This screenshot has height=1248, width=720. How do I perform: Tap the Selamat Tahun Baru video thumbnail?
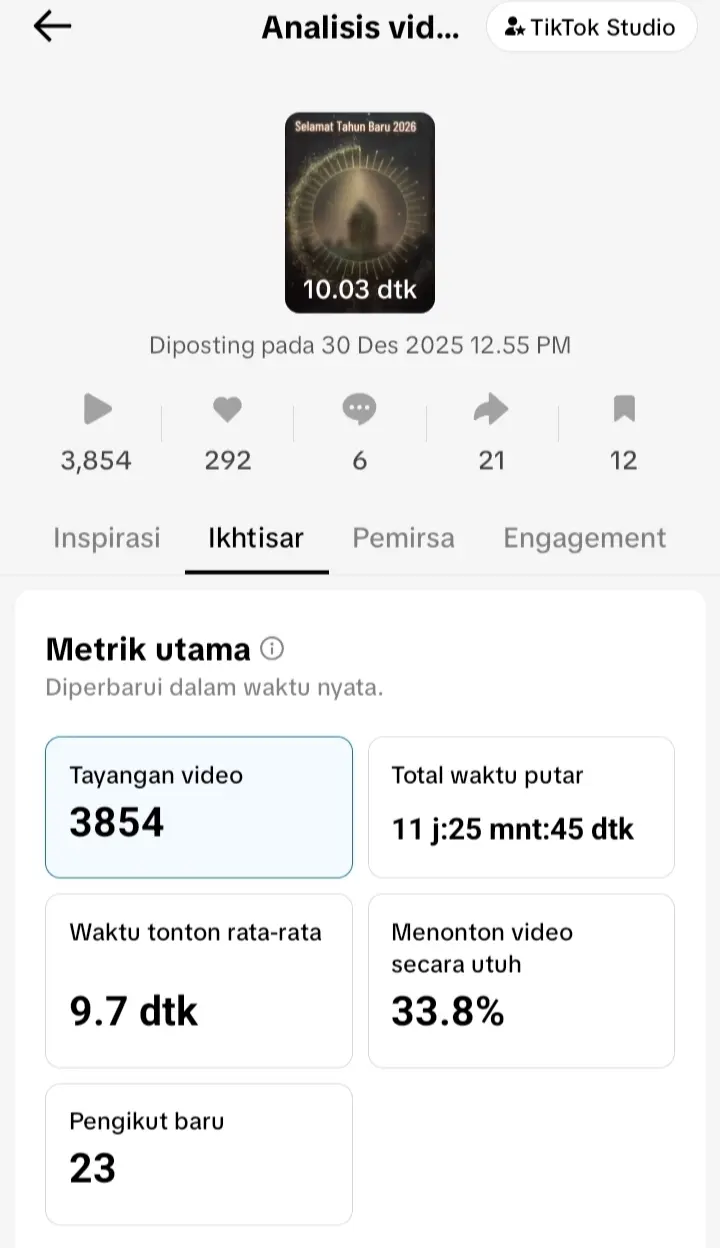[x=360, y=212]
